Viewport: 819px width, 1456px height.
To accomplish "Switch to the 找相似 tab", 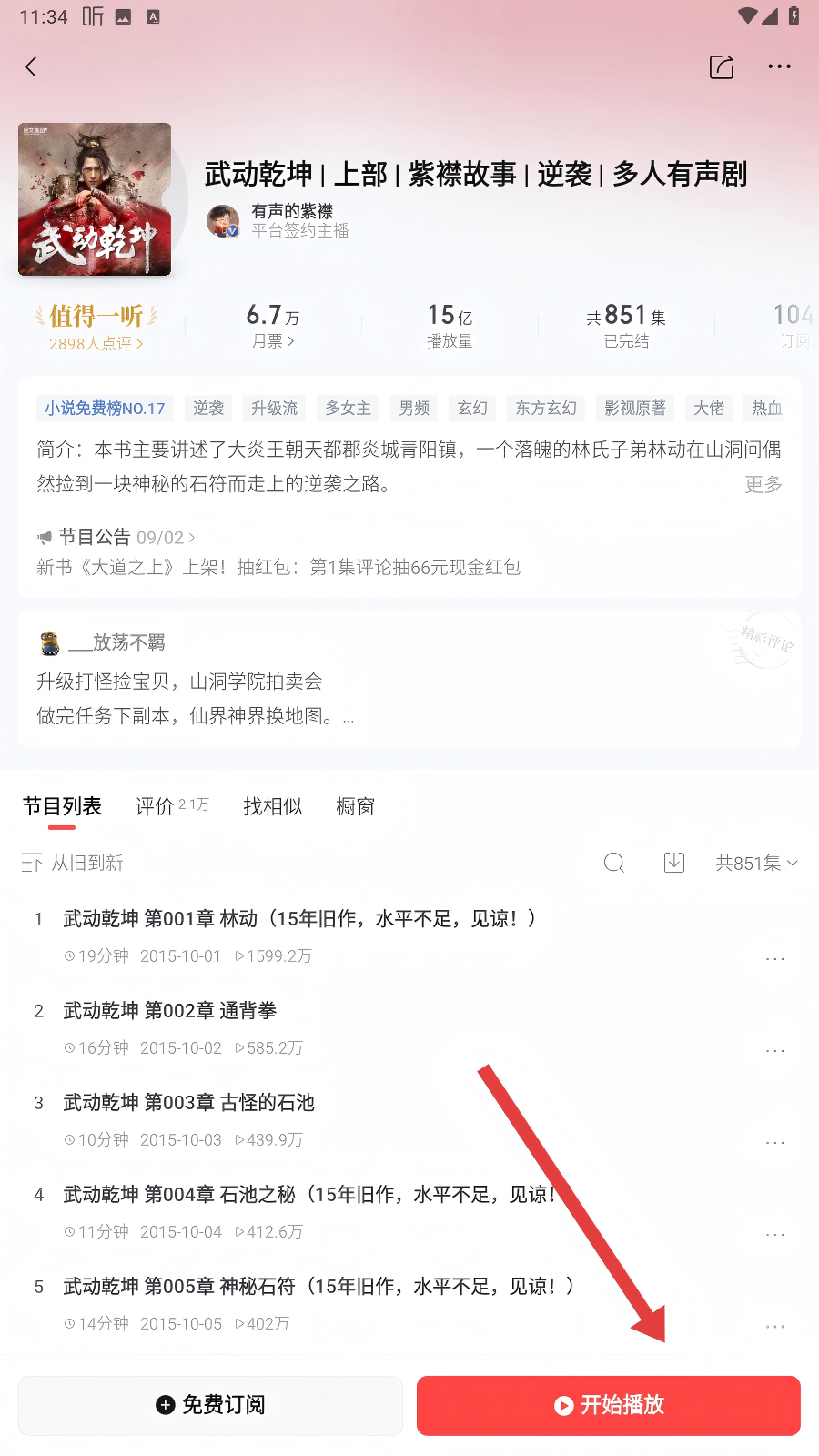I will tap(273, 806).
